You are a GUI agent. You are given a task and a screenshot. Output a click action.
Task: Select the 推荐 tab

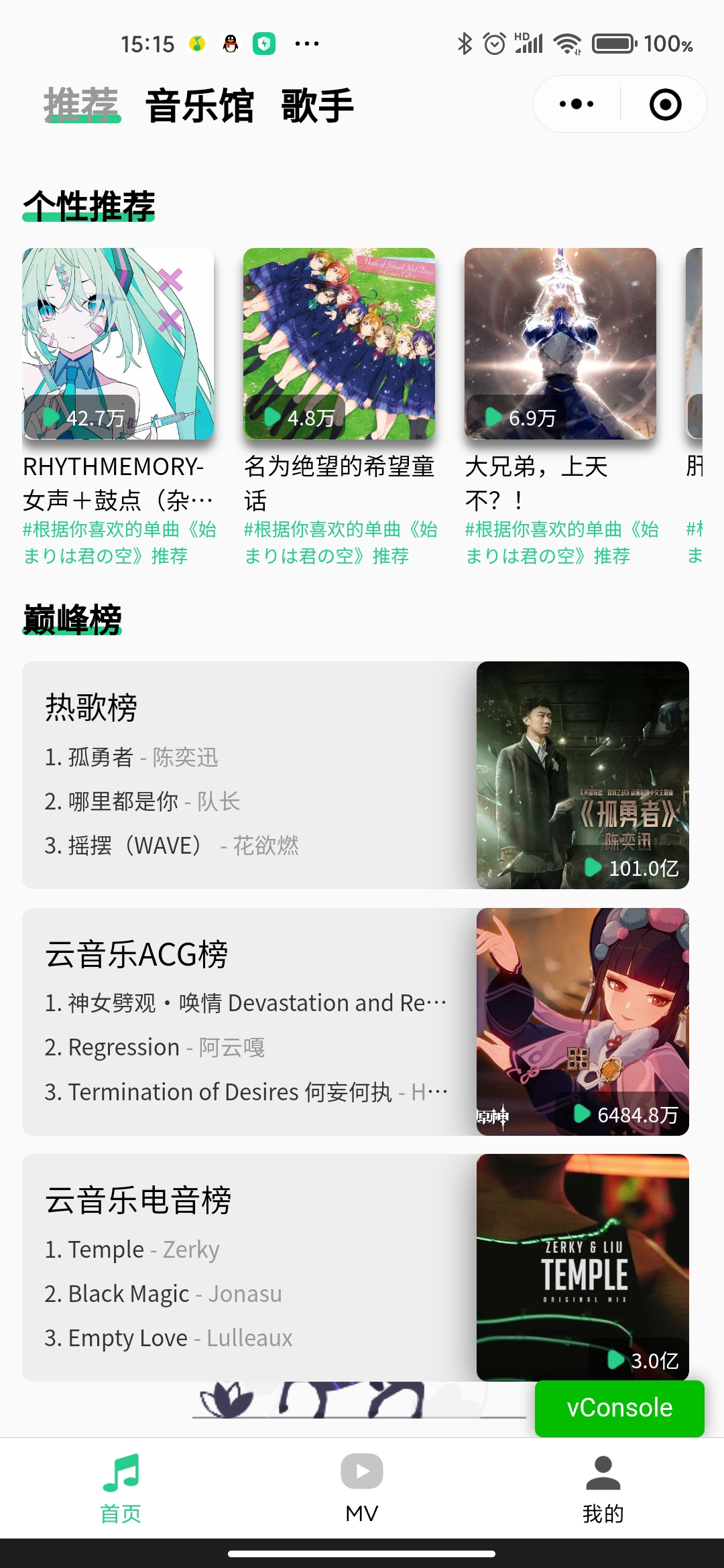click(x=81, y=106)
